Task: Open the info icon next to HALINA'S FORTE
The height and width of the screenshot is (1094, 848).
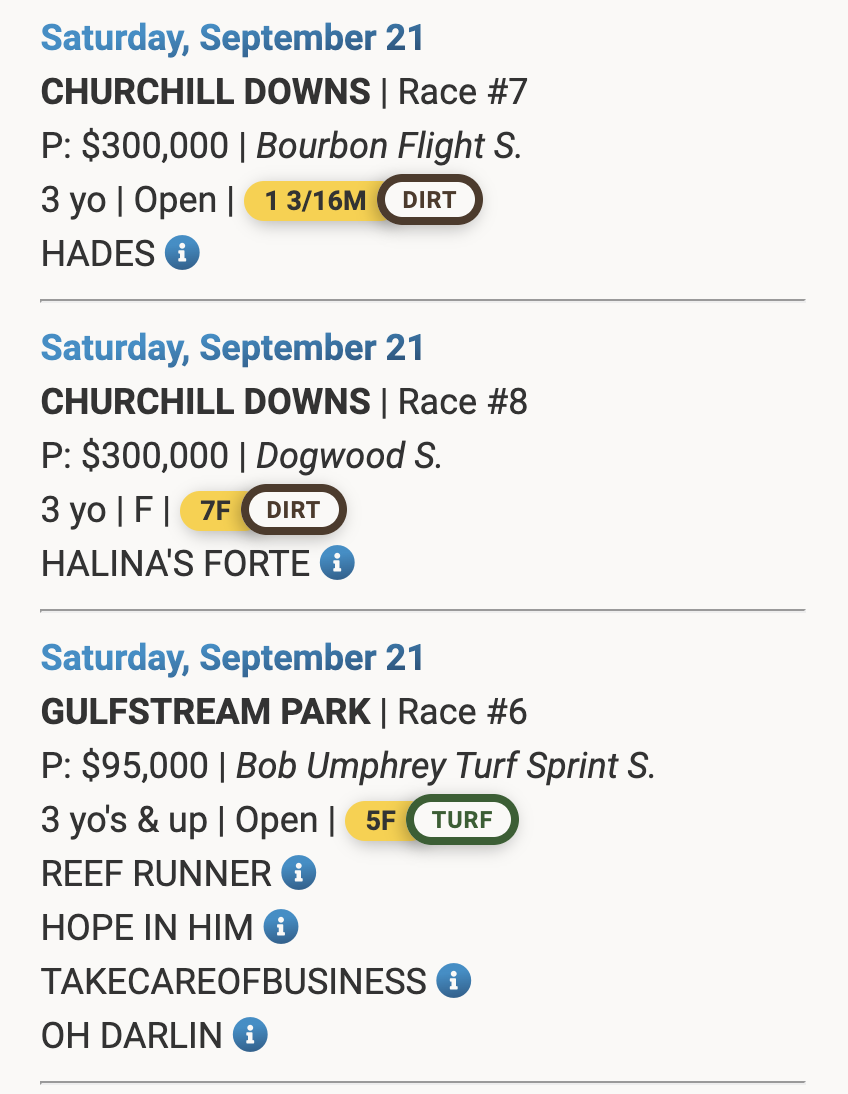Action: [x=337, y=563]
